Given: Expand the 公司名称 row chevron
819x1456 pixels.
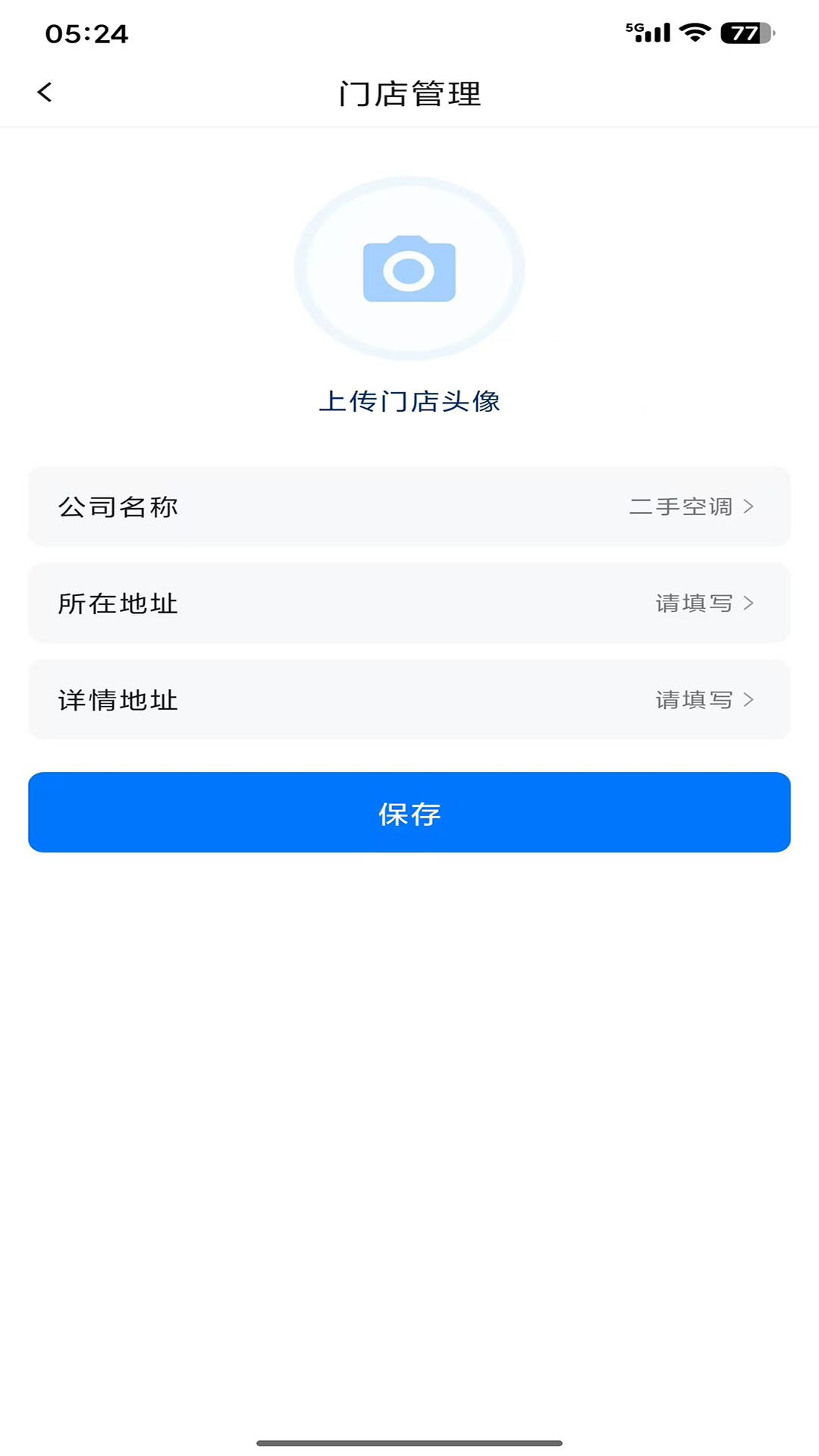Looking at the screenshot, I should tap(750, 507).
